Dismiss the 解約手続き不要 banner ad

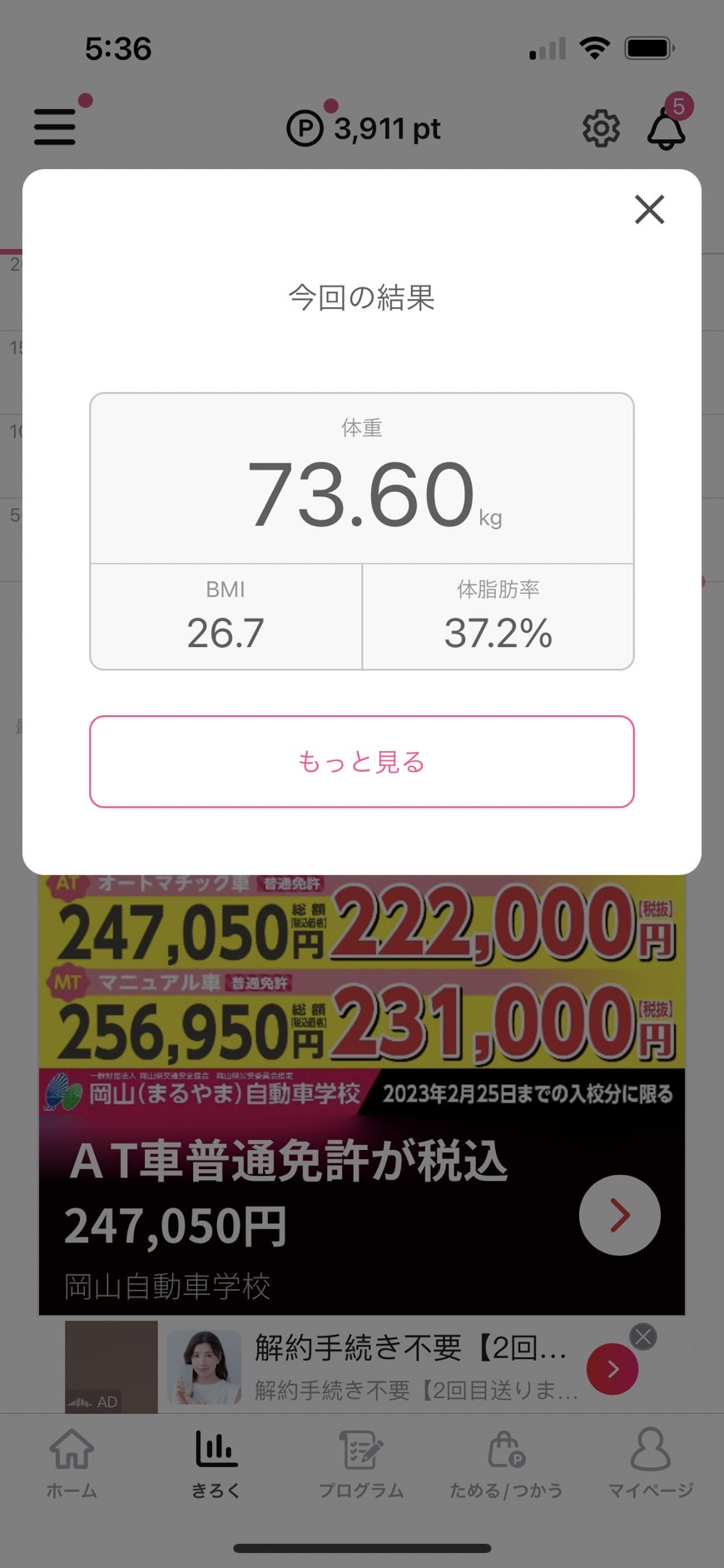coord(642,1337)
